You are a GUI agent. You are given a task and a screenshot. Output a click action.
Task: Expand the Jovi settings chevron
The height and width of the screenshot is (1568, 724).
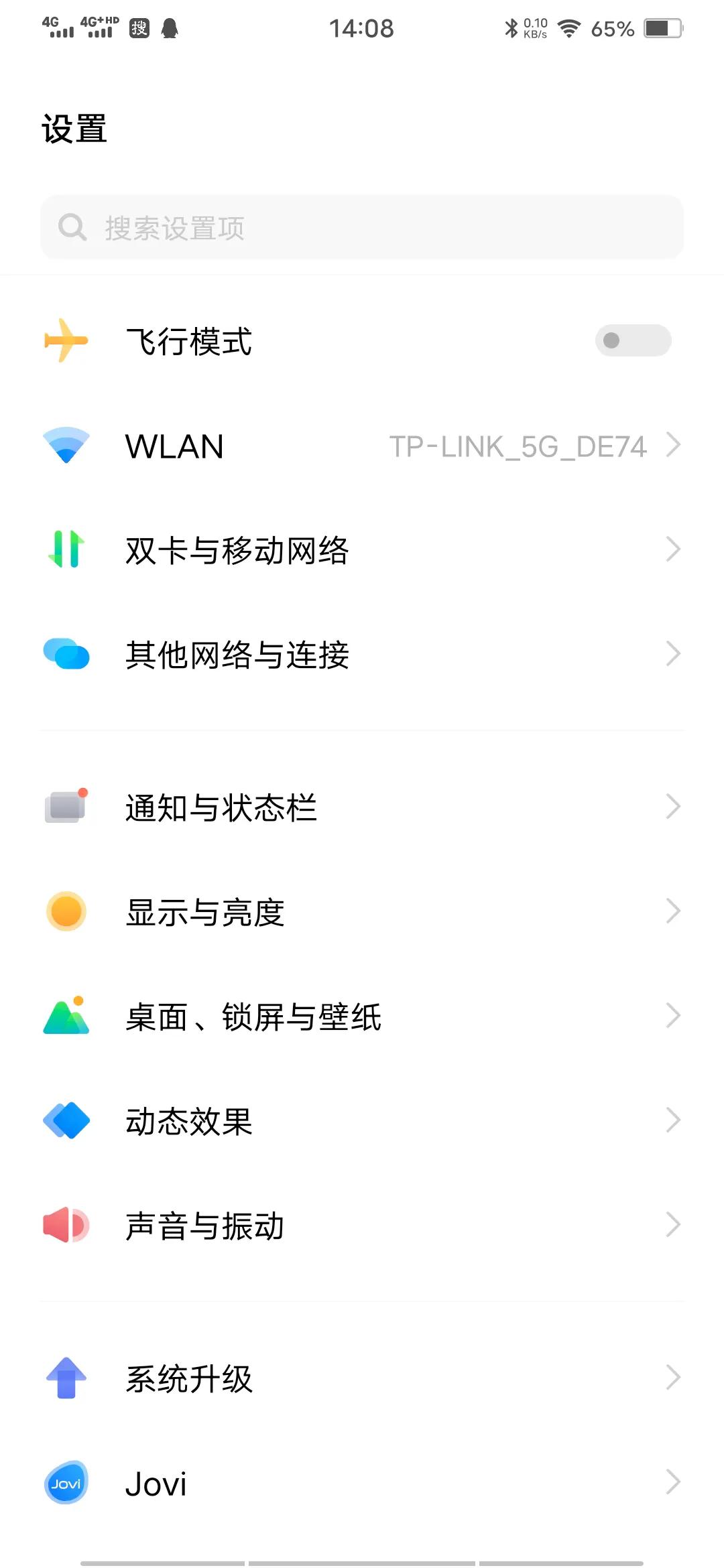coord(673,1482)
